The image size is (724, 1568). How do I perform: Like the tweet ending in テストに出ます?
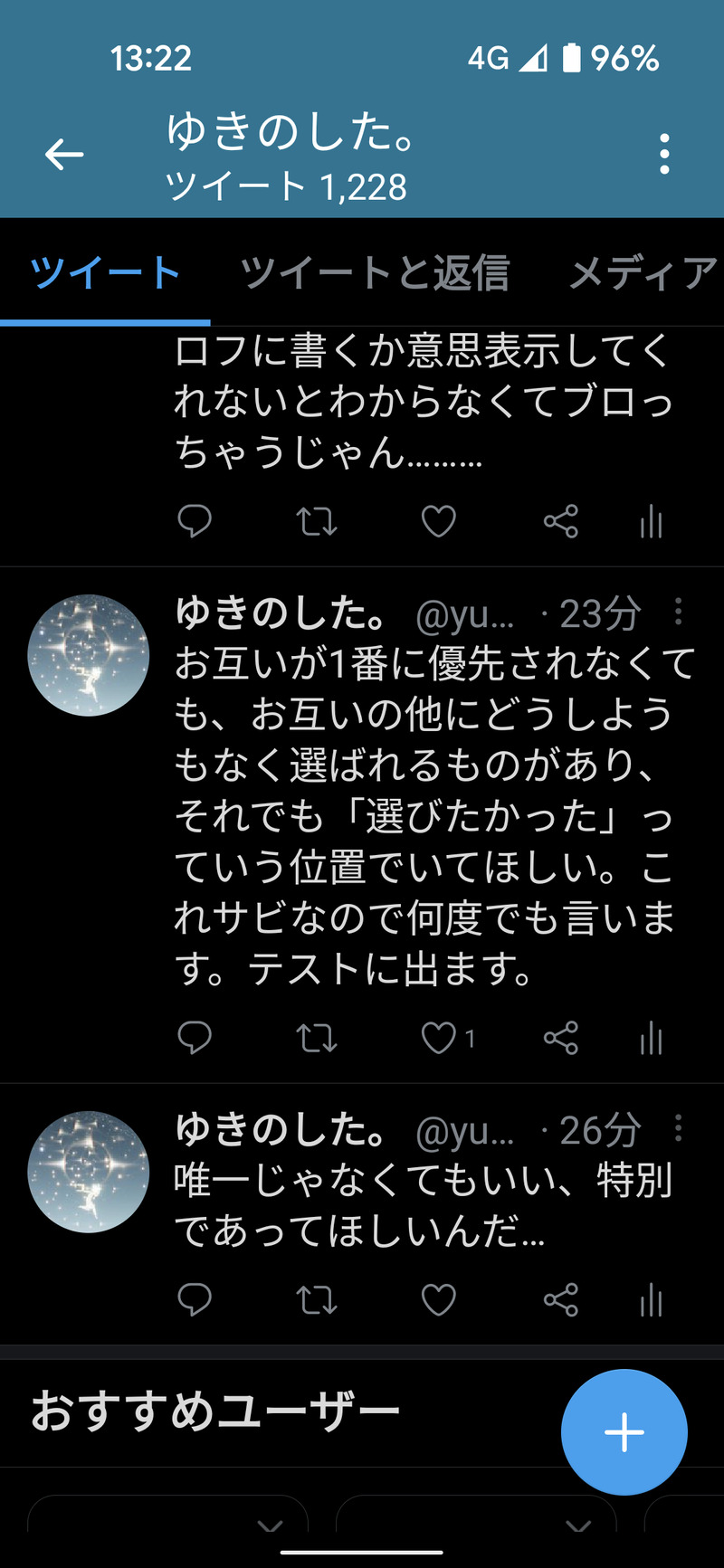coord(439,1038)
